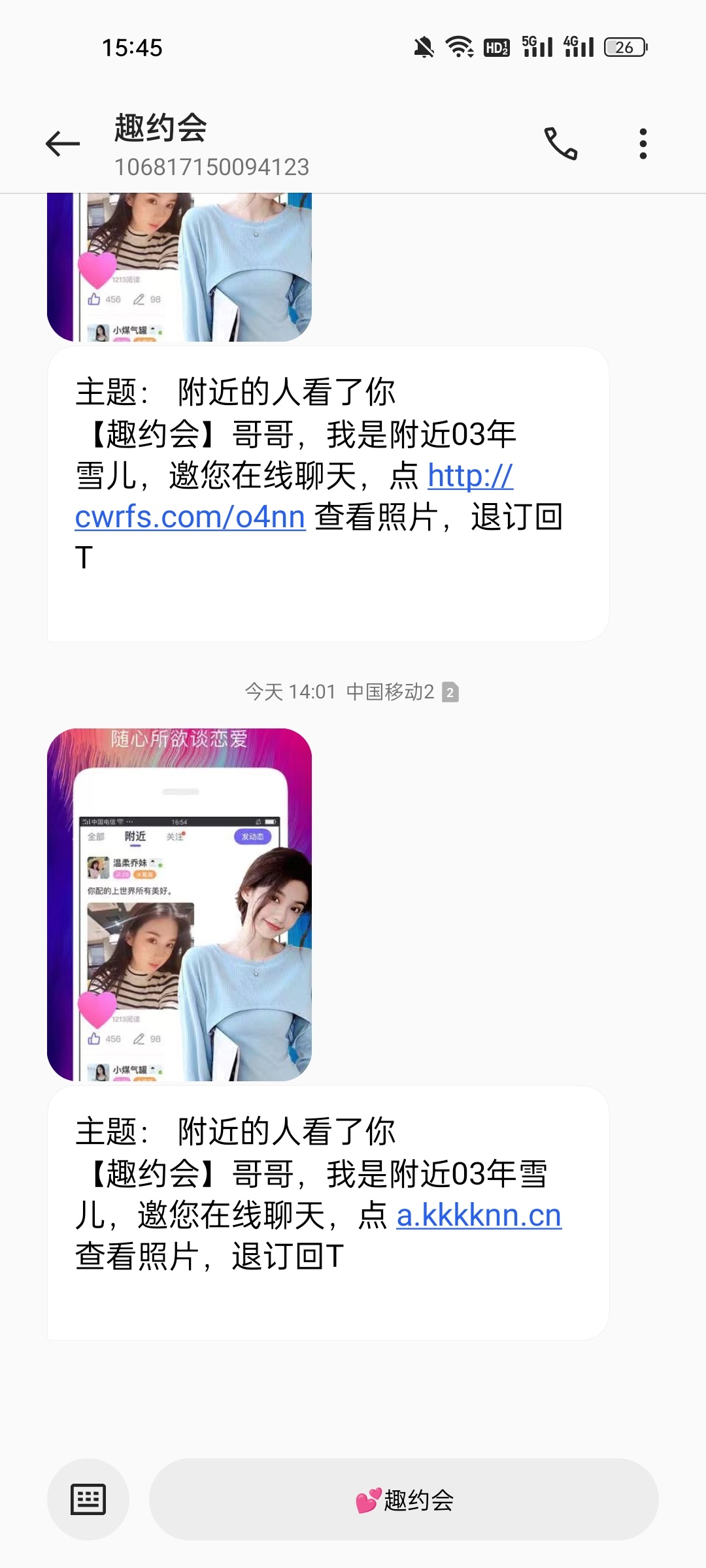Go back to the message list
706x1568 pixels.
click(x=63, y=144)
